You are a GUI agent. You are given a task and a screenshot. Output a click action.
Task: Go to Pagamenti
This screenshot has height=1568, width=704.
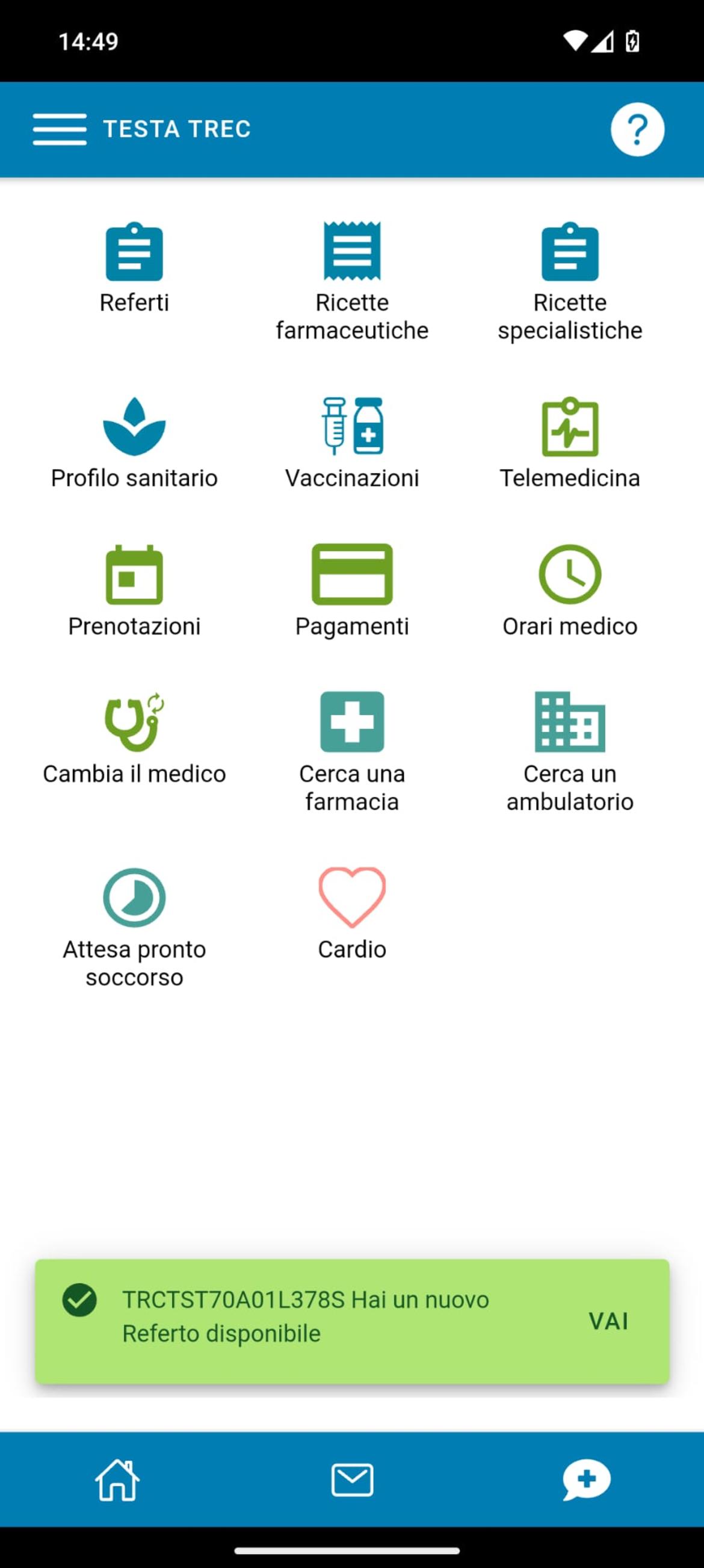pos(353,592)
